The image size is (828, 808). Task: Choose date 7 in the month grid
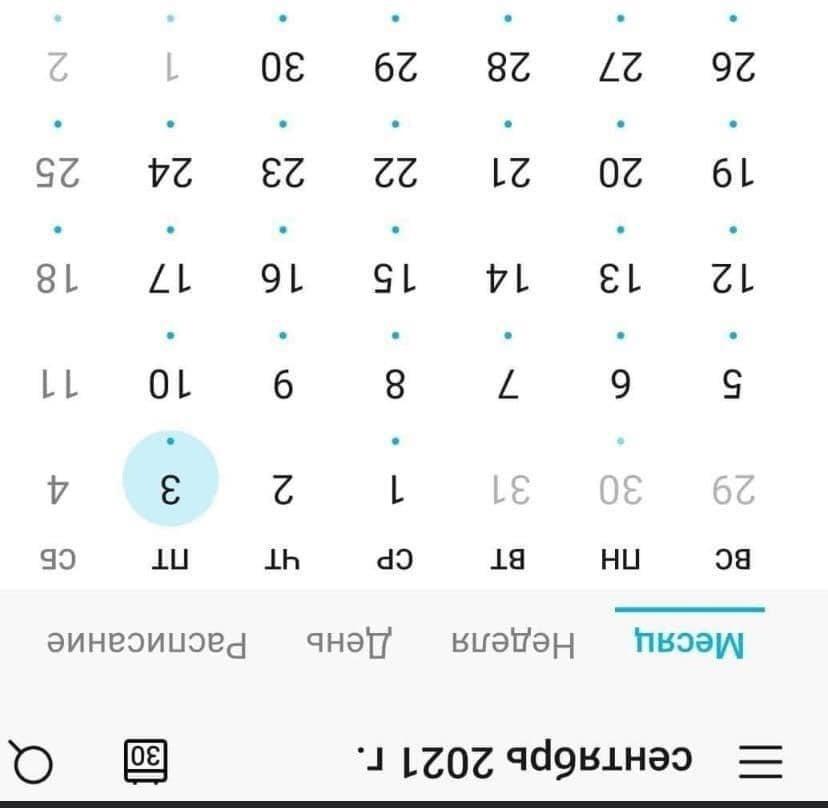pyautogui.click(x=508, y=384)
